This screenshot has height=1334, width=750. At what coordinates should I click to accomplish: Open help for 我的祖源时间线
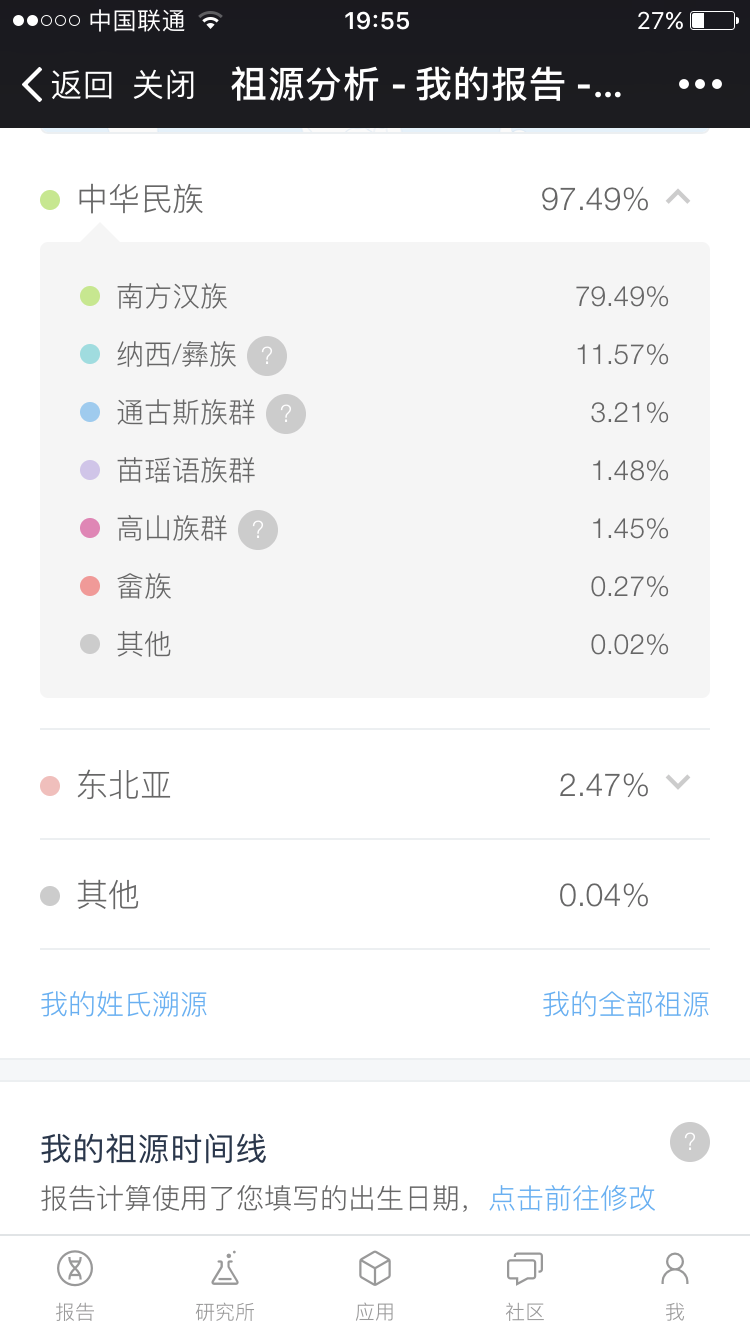point(690,1142)
